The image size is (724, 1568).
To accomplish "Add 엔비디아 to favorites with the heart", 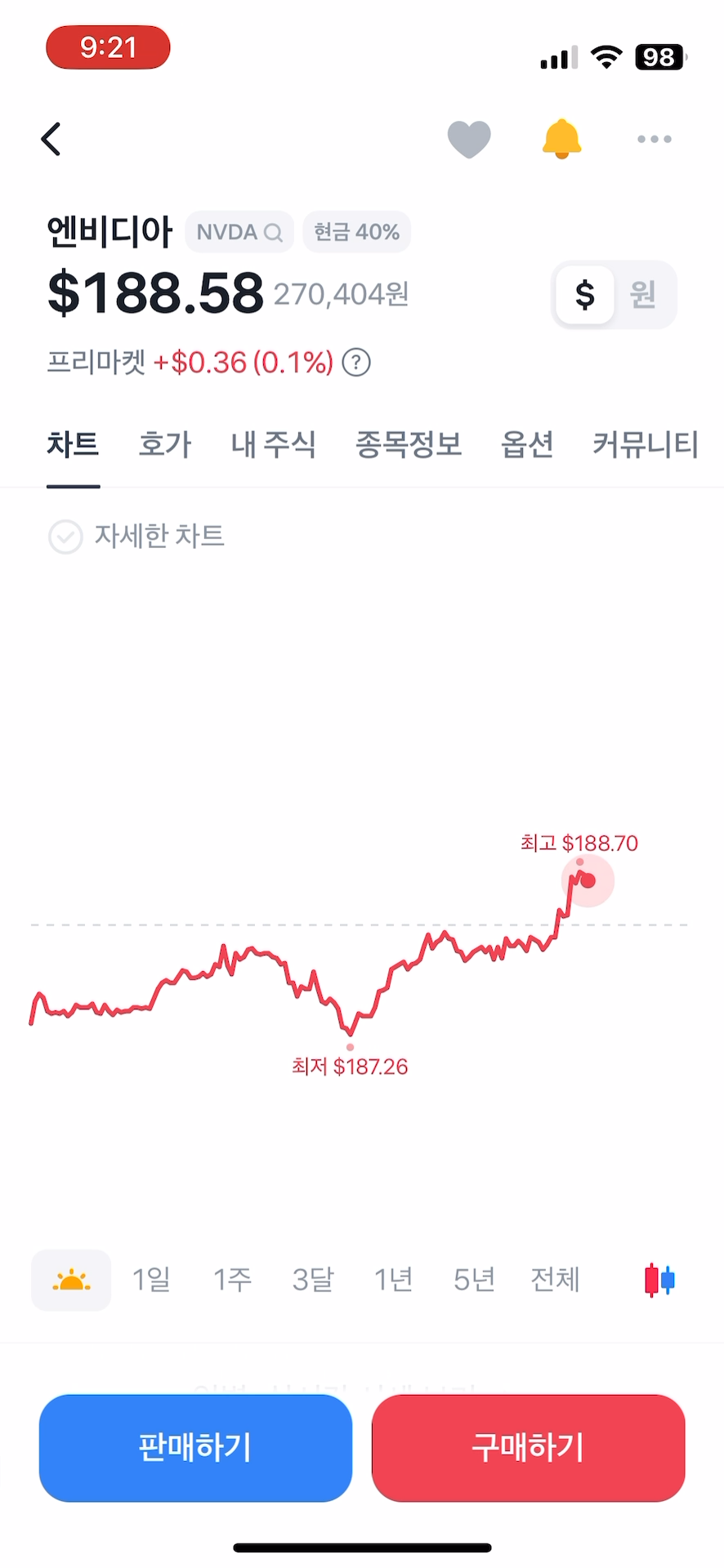I will click(x=469, y=139).
